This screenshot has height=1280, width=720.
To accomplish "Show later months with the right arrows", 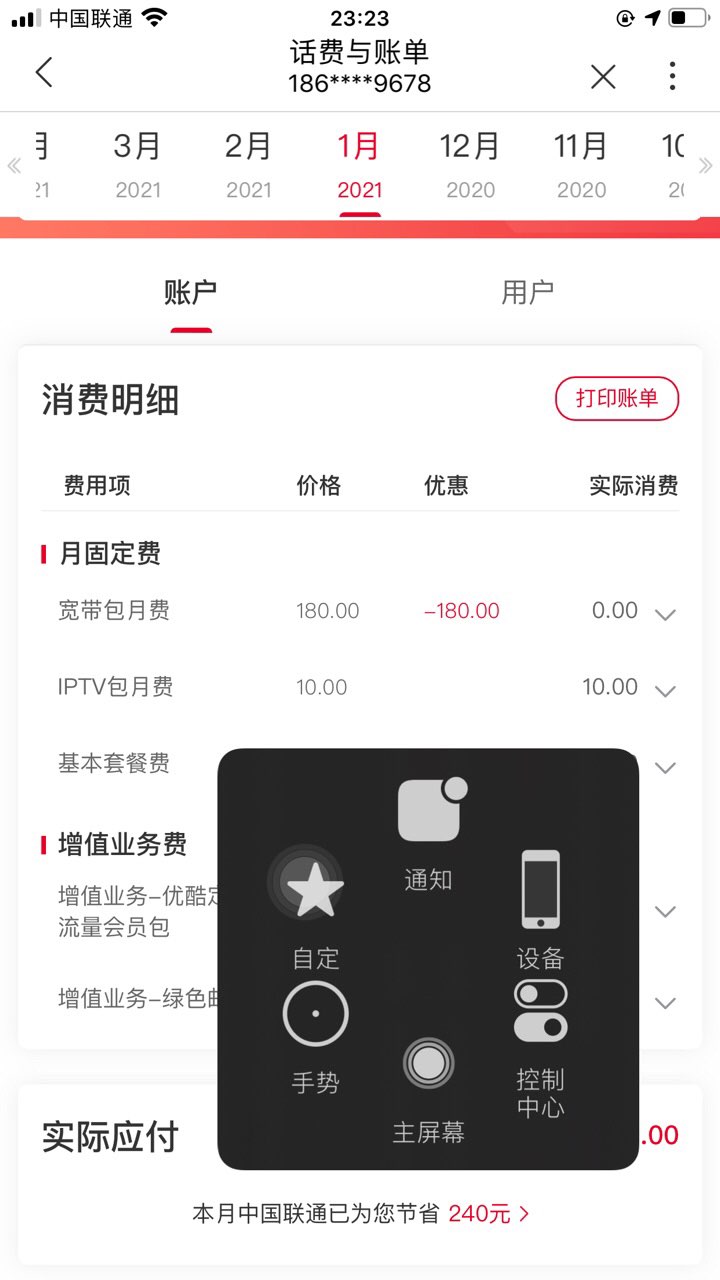I will click(x=705, y=166).
